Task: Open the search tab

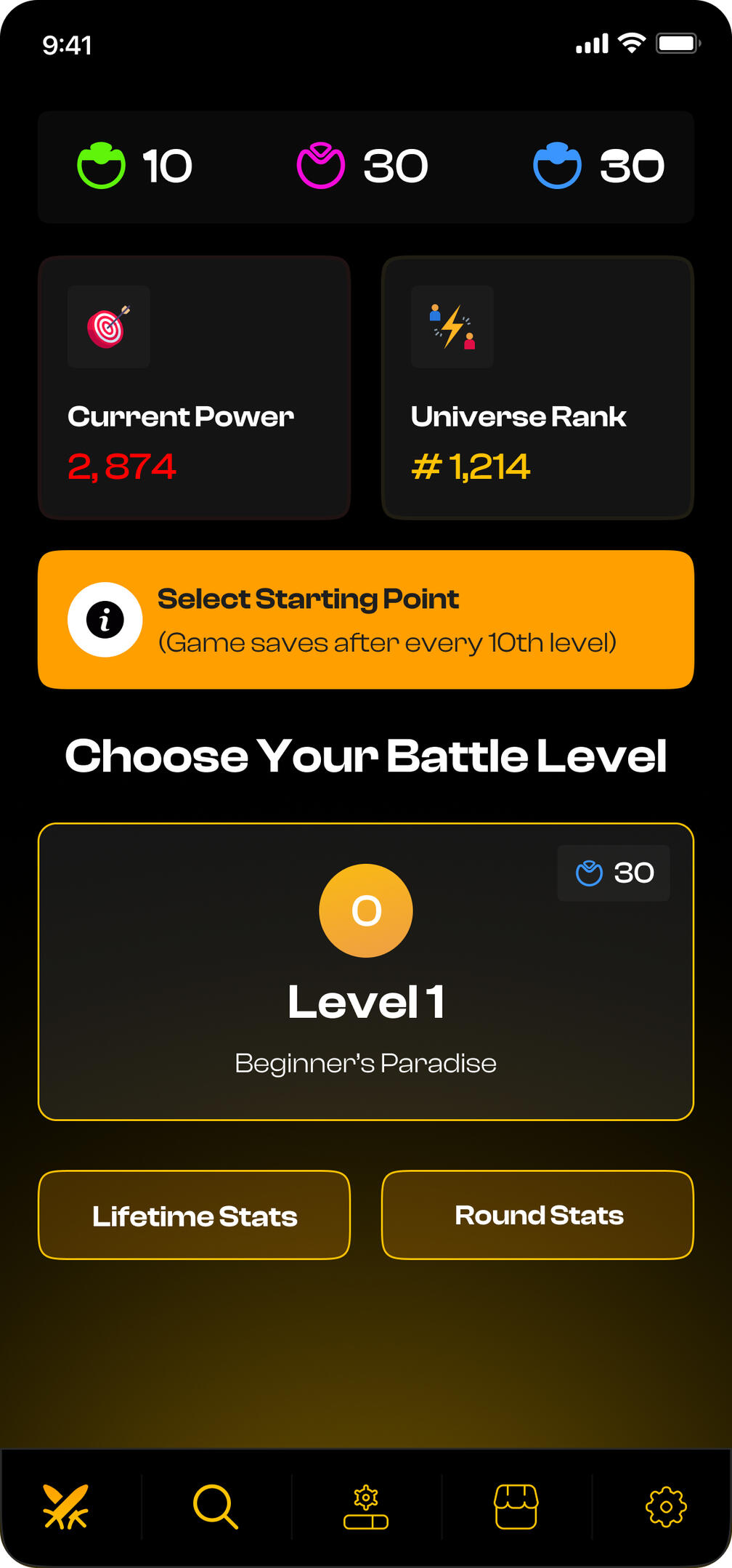Action: [x=216, y=1506]
